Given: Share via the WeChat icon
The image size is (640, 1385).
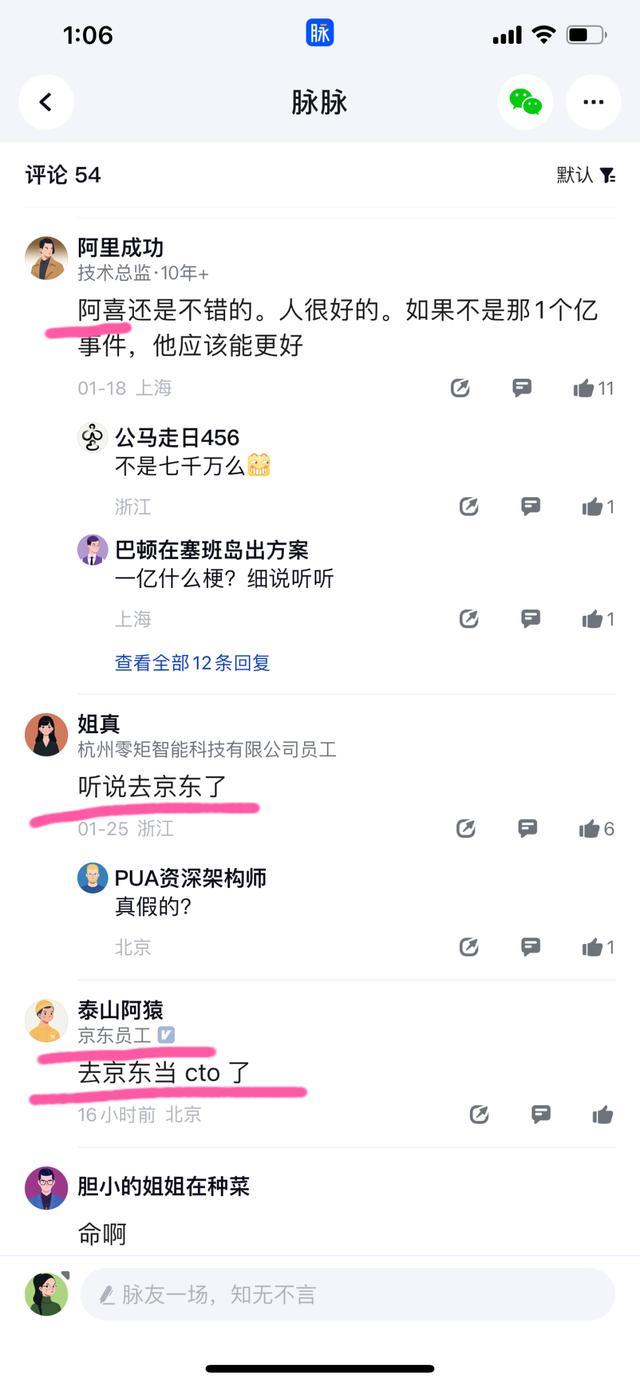Looking at the screenshot, I should (525, 102).
